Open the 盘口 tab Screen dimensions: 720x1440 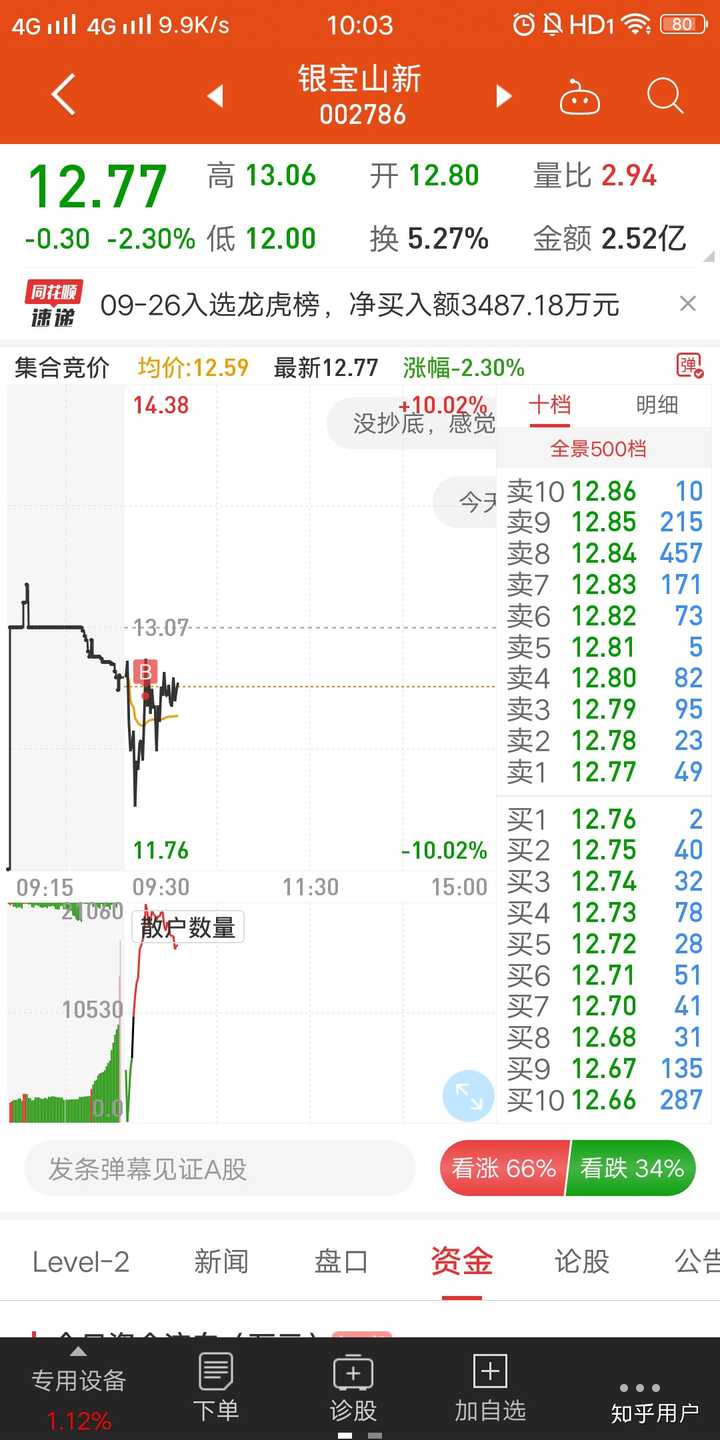(341, 1262)
